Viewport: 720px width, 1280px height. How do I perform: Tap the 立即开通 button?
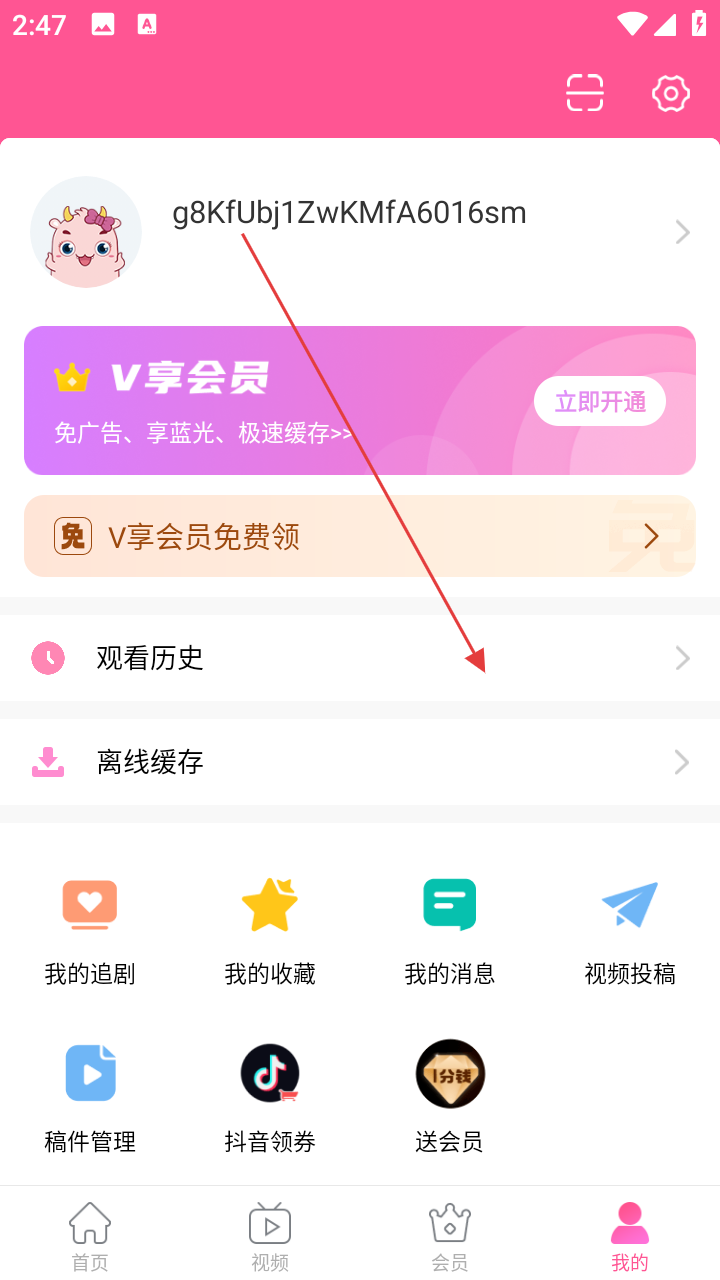click(x=600, y=402)
